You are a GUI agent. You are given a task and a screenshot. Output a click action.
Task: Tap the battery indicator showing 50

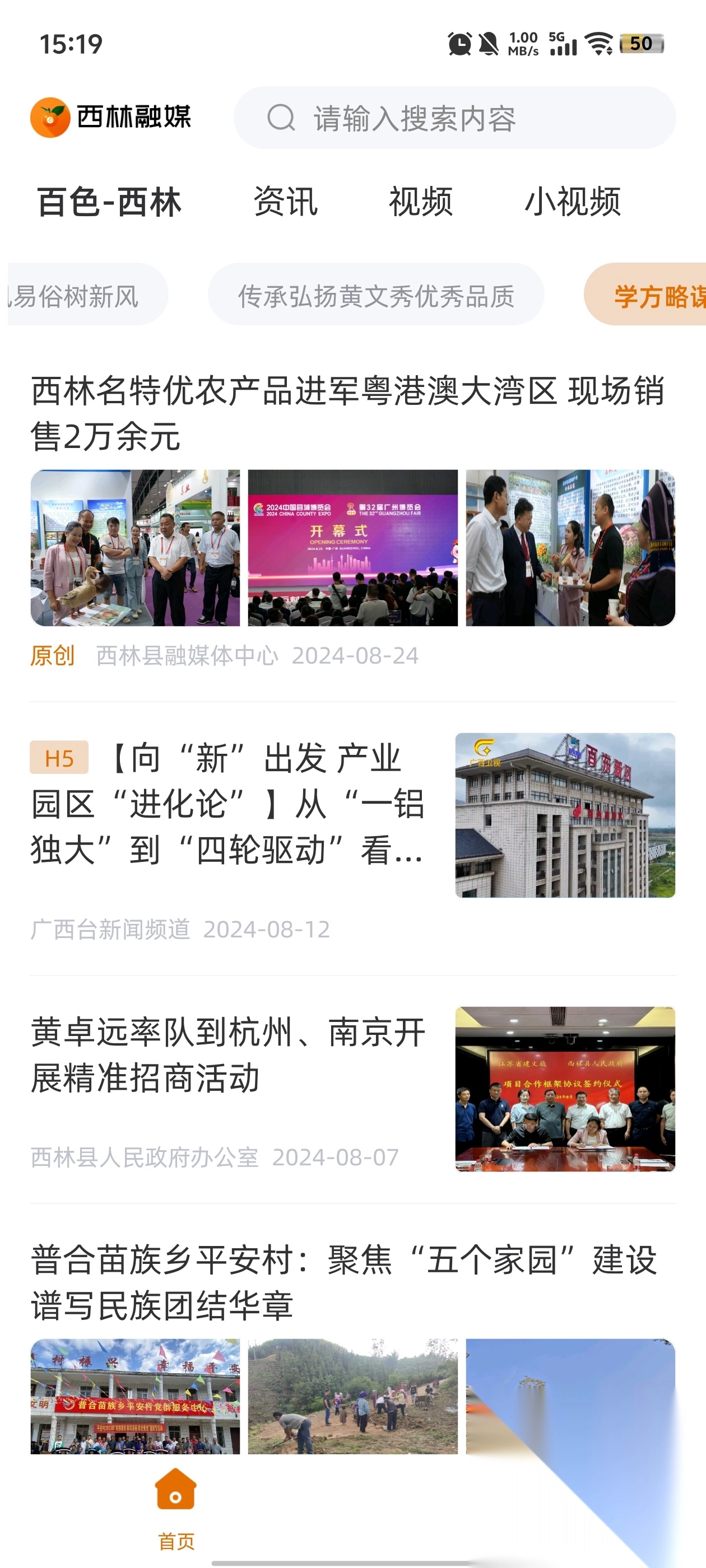pos(639,43)
